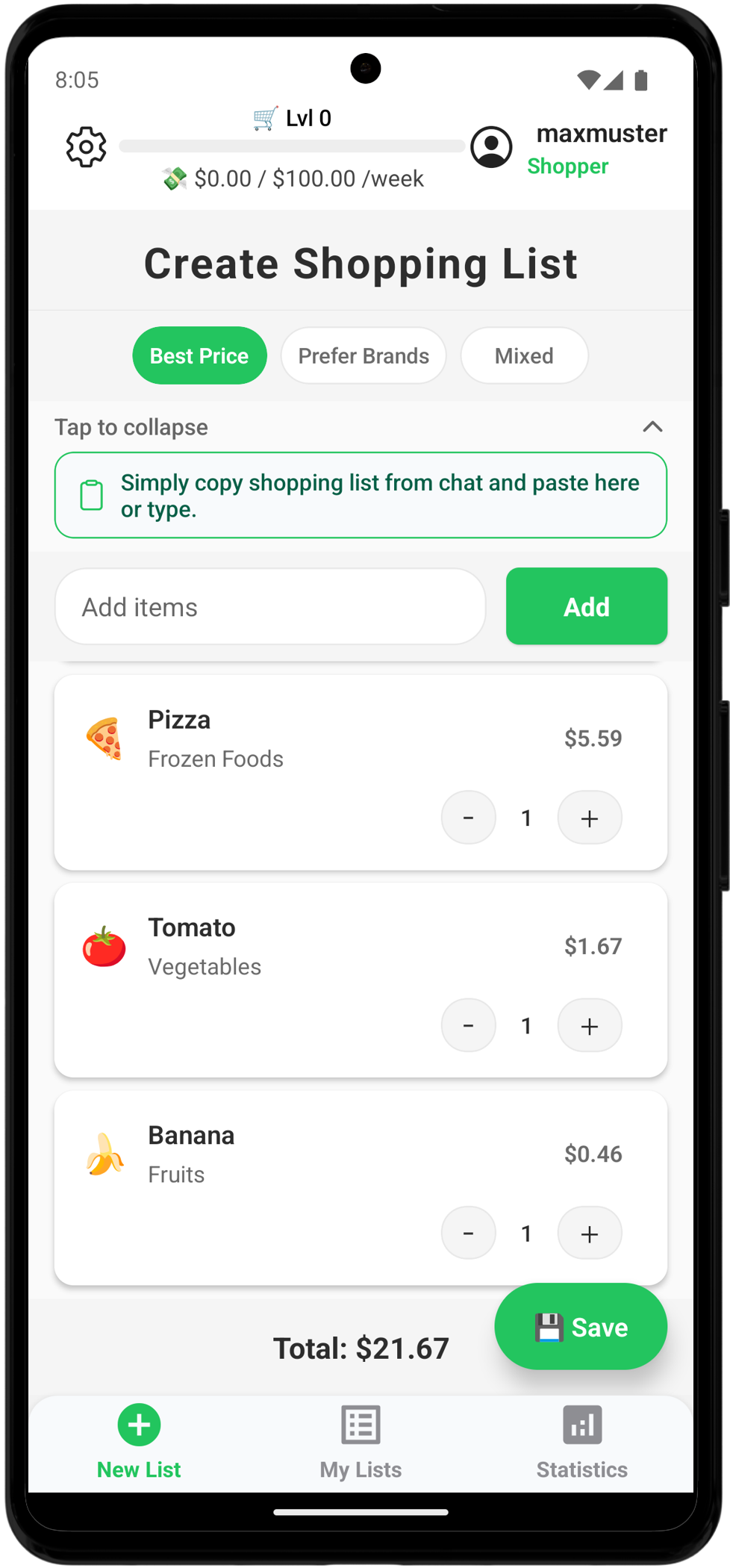Reduce the Tomato quantity
730x1568 pixels.
point(468,1025)
